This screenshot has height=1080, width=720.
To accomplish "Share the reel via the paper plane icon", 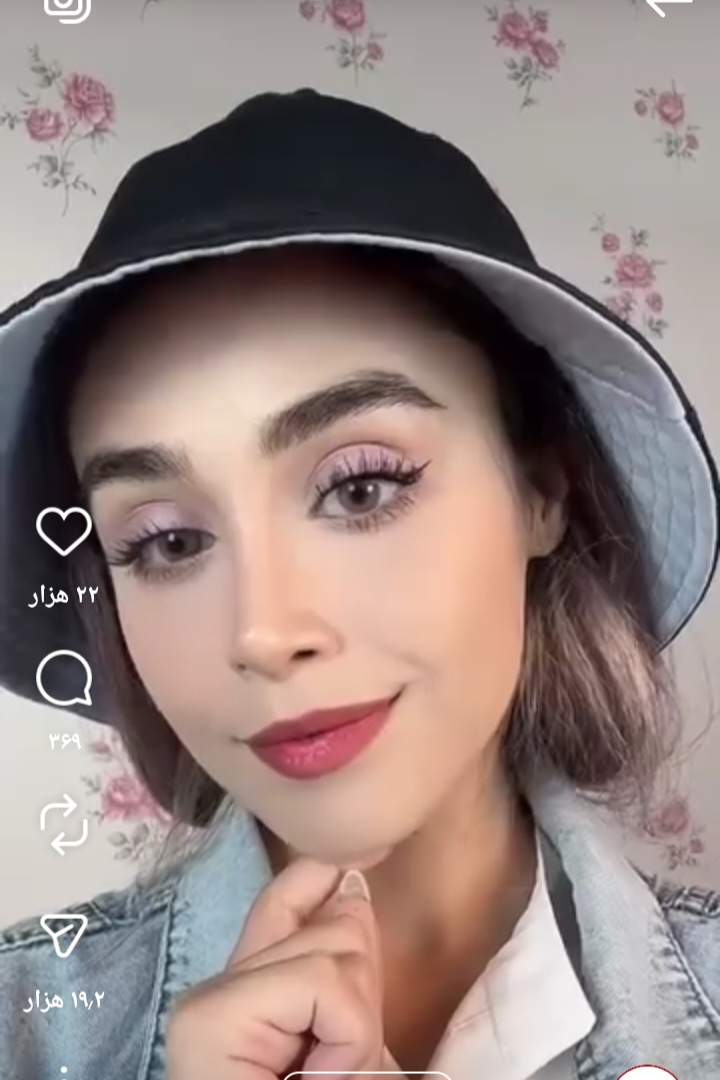I will click(64, 936).
